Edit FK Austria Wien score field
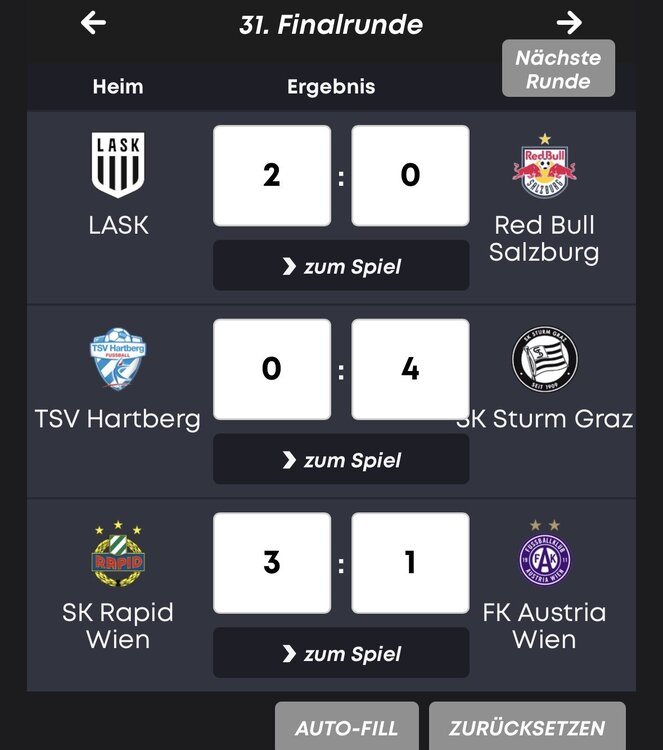 click(x=410, y=563)
